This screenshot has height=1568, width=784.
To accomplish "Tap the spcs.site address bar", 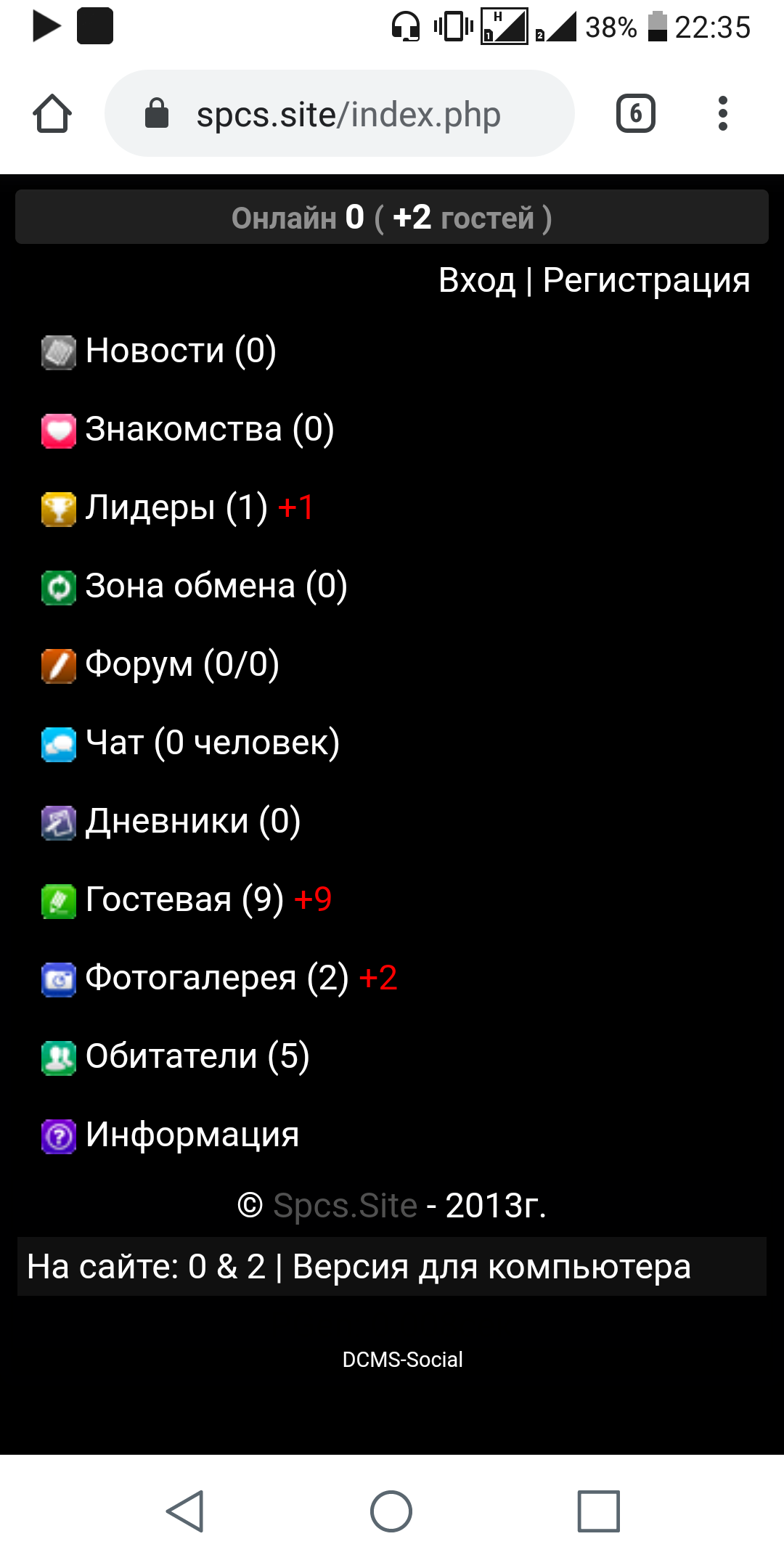I will click(347, 114).
